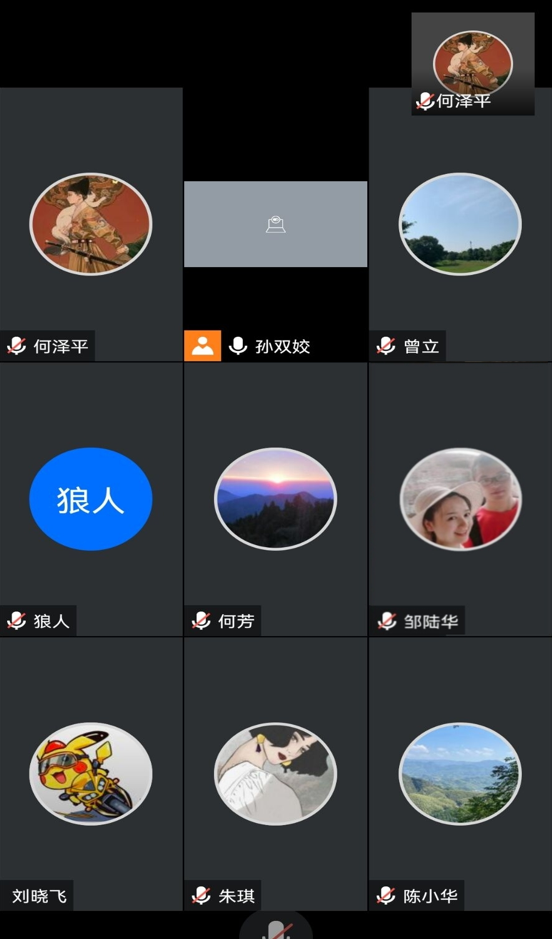553x939 pixels.
Task: Open 曾立's participant tile
Action: tap(460, 225)
